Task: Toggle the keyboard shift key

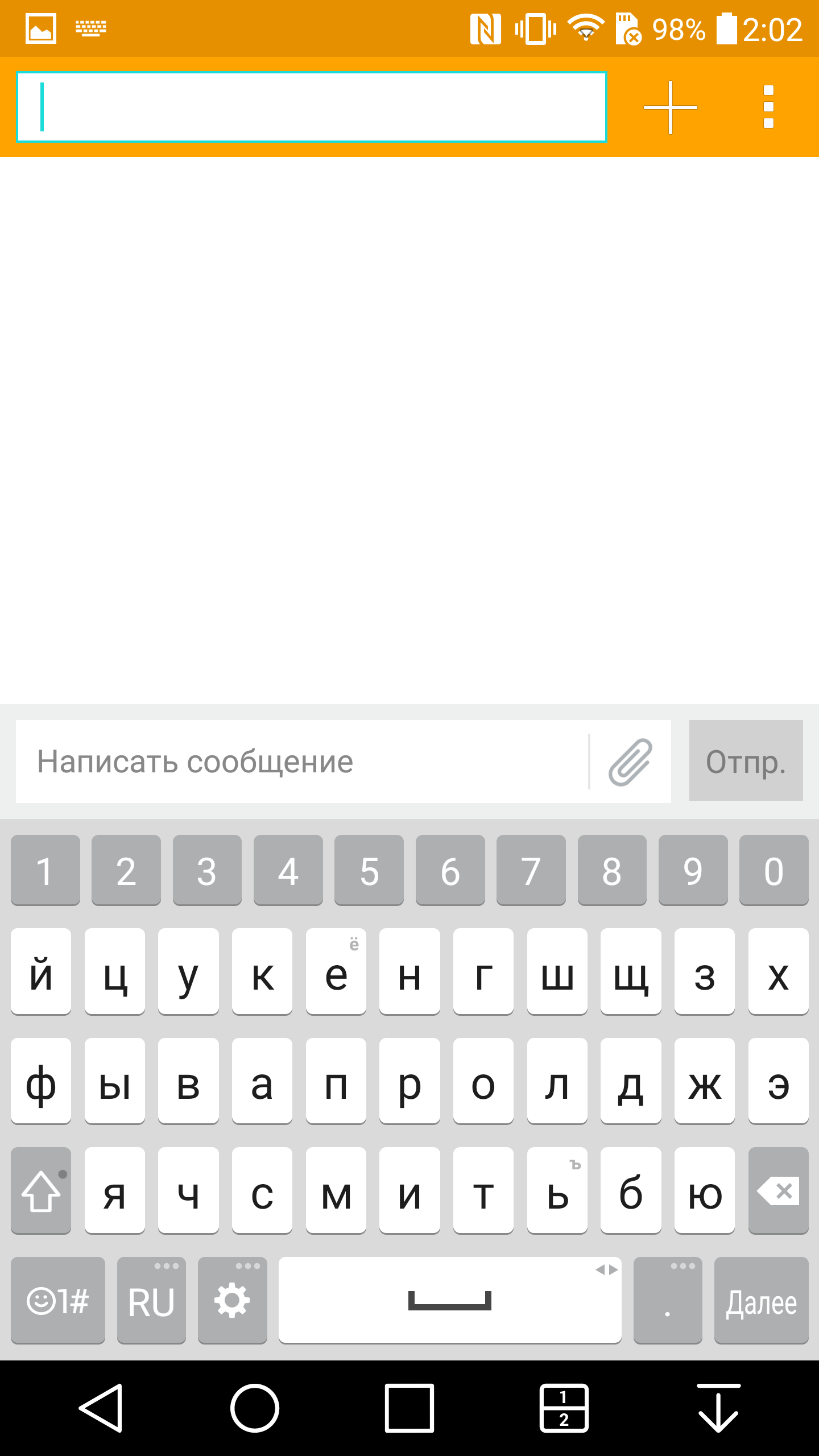Action: [x=41, y=1190]
